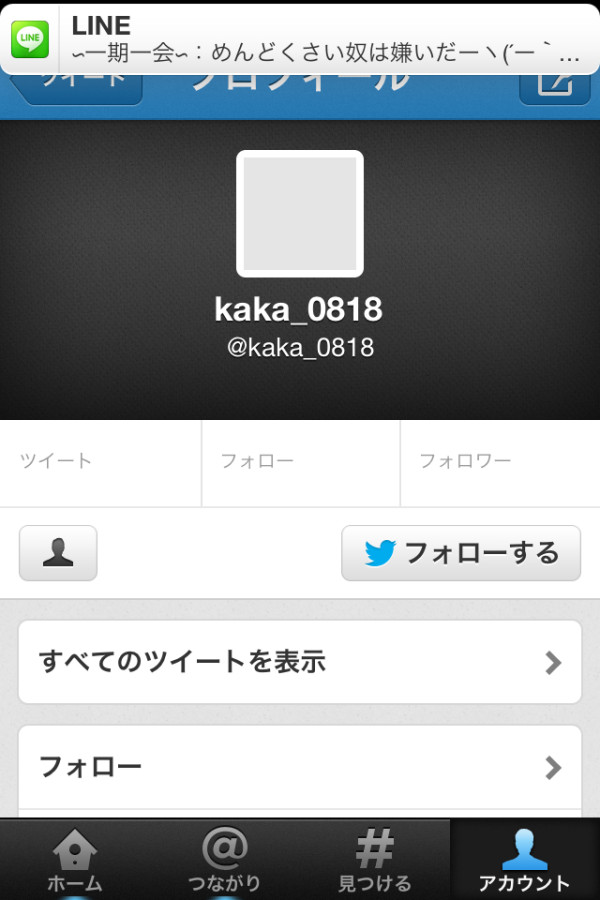Open the フォロー count section

(x=300, y=462)
